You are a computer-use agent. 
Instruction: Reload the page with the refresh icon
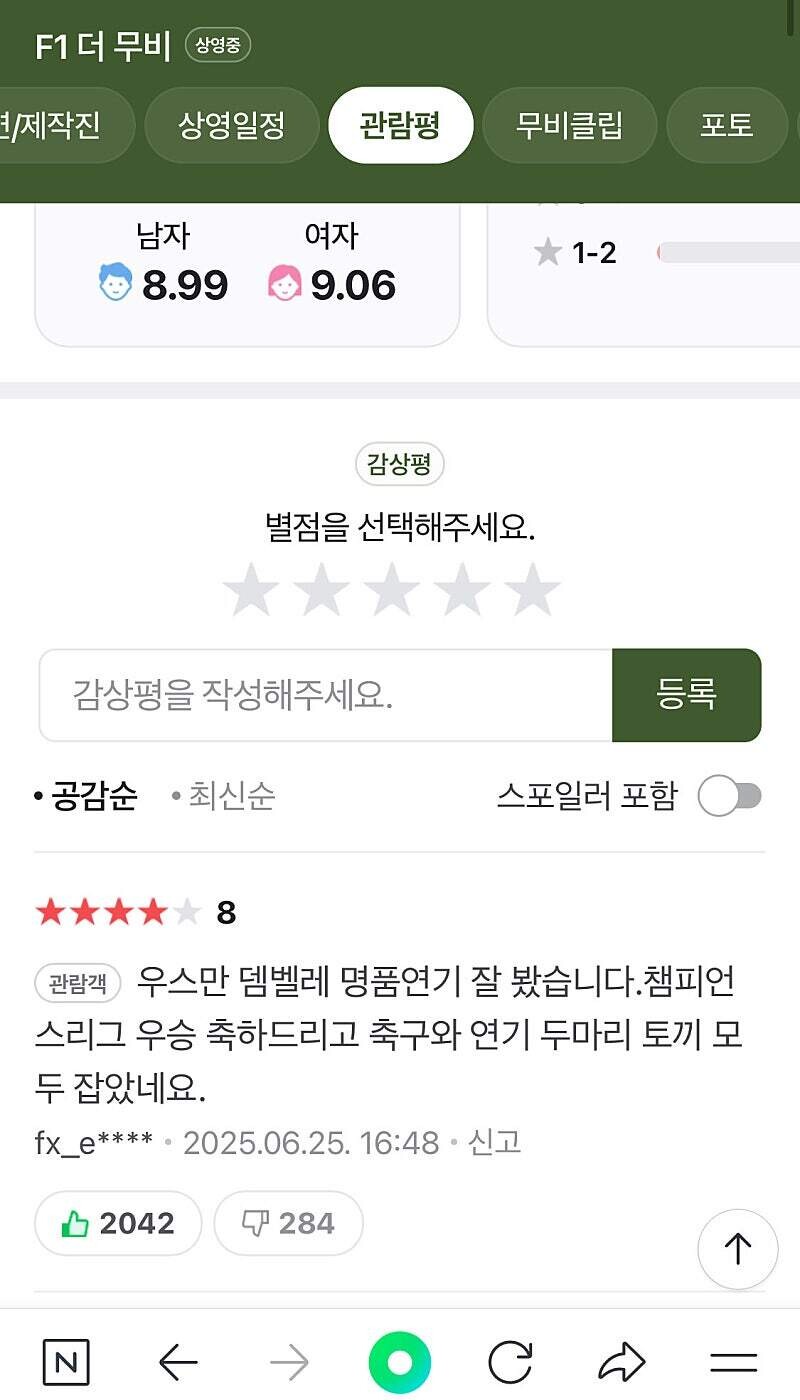pyautogui.click(x=510, y=1362)
